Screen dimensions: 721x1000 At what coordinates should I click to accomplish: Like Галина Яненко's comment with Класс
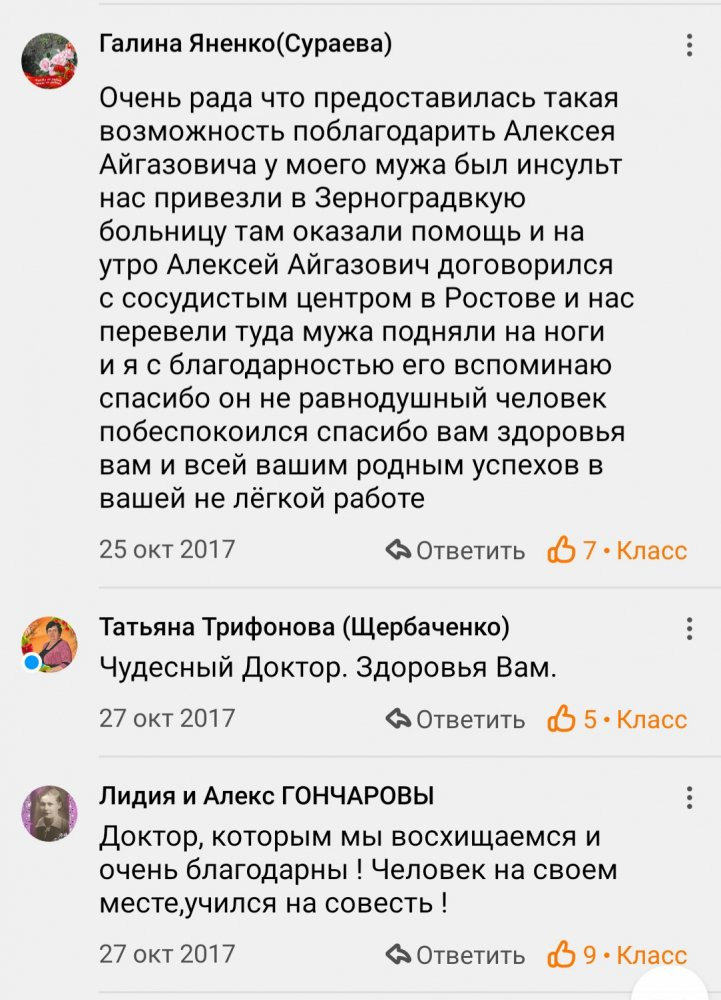coord(617,550)
